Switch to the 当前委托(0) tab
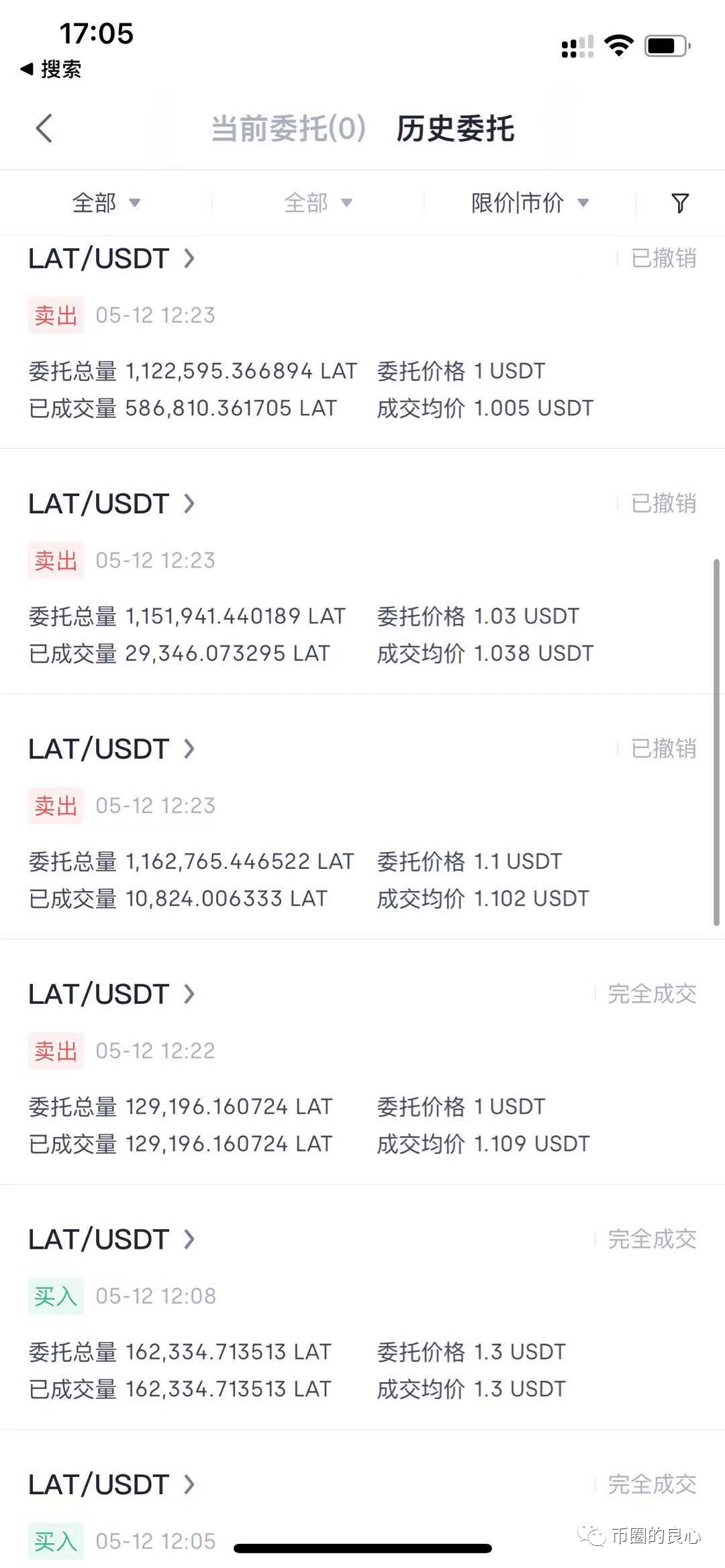 pyautogui.click(x=288, y=128)
